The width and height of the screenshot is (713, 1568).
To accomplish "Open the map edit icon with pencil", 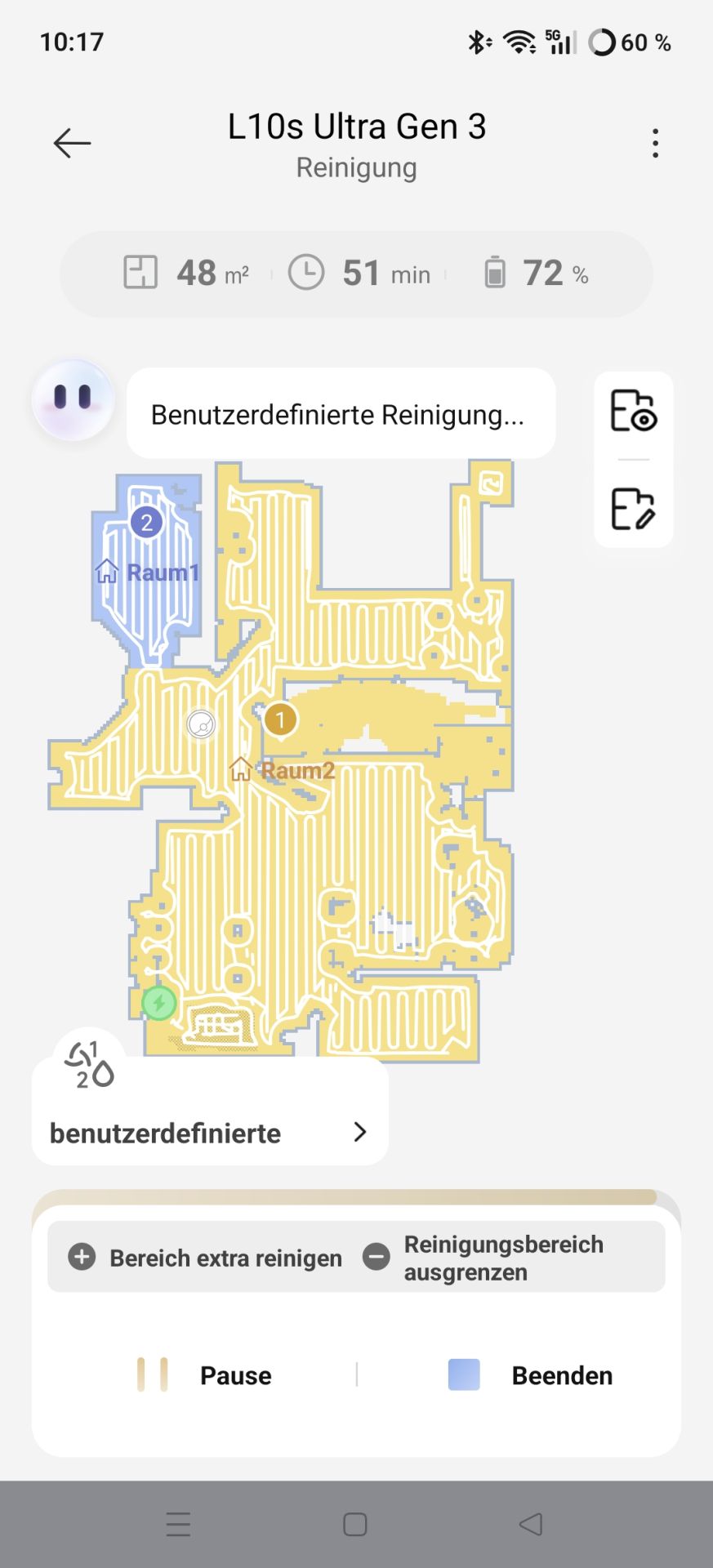I will [x=633, y=509].
